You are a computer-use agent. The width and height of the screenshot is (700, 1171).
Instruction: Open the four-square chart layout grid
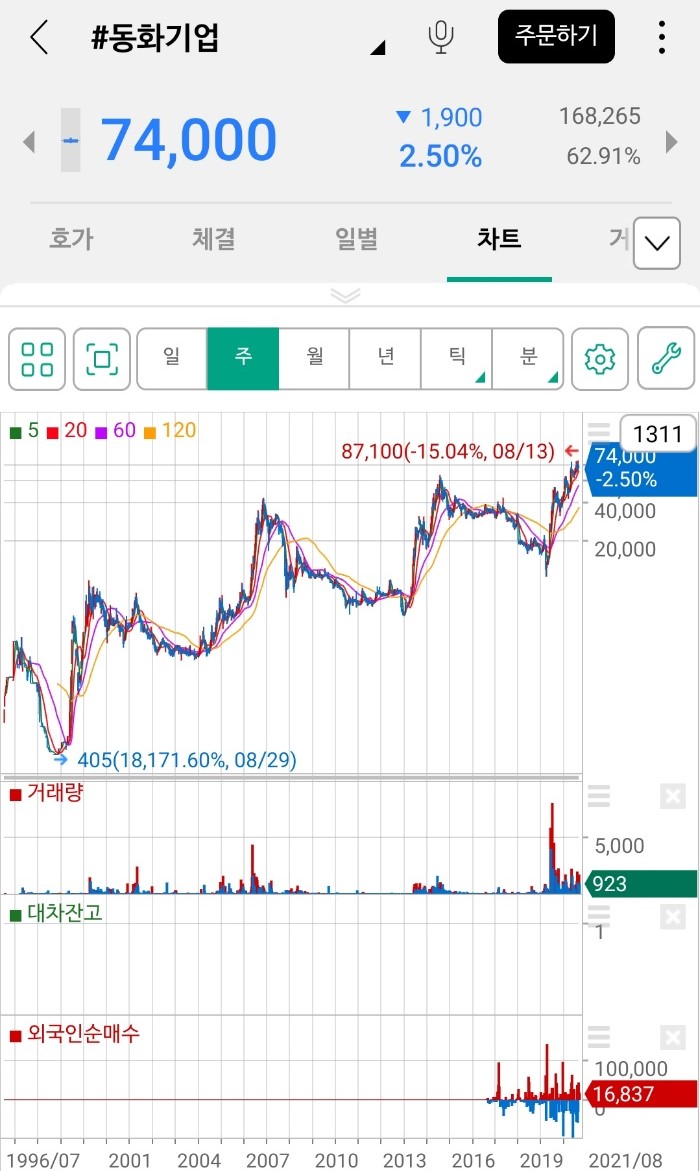(x=37, y=359)
